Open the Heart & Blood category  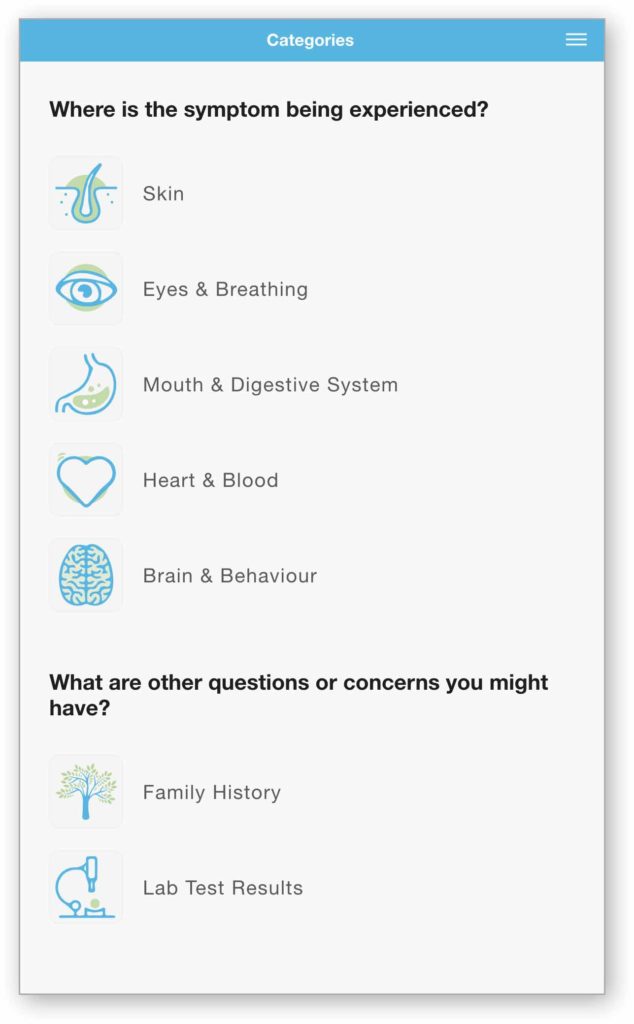point(313,479)
